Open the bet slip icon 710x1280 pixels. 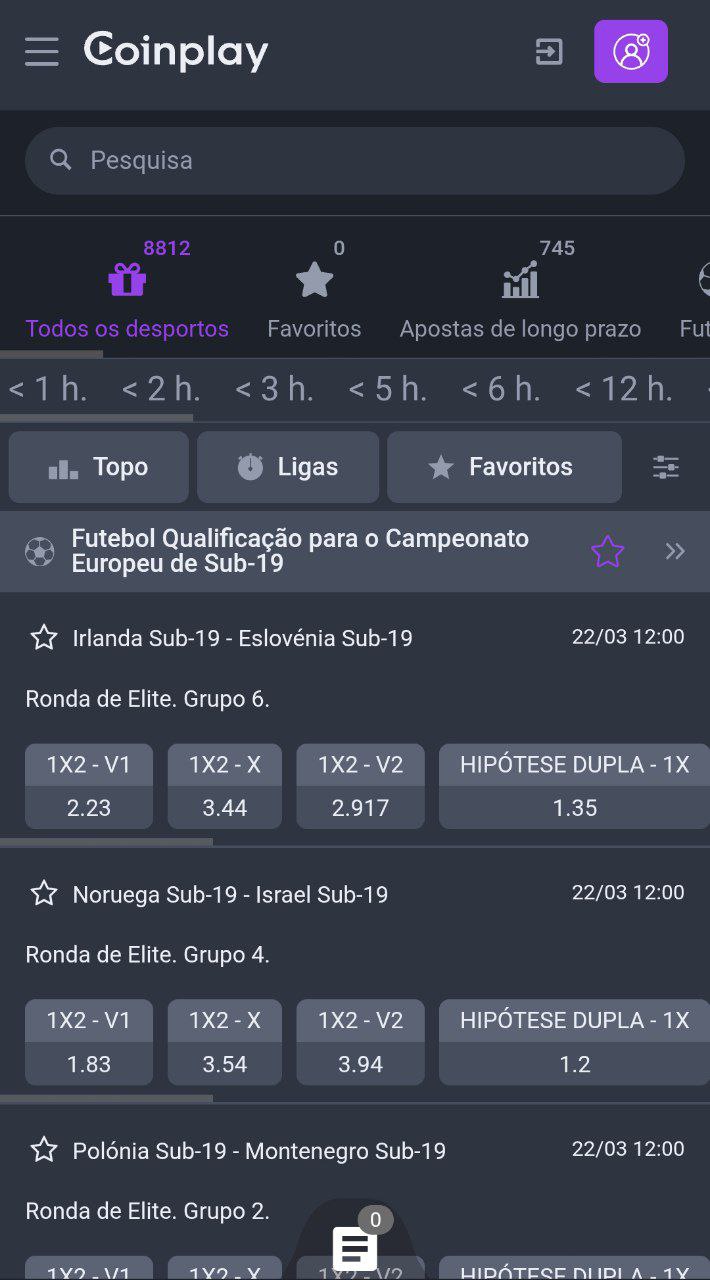pyautogui.click(x=355, y=1248)
